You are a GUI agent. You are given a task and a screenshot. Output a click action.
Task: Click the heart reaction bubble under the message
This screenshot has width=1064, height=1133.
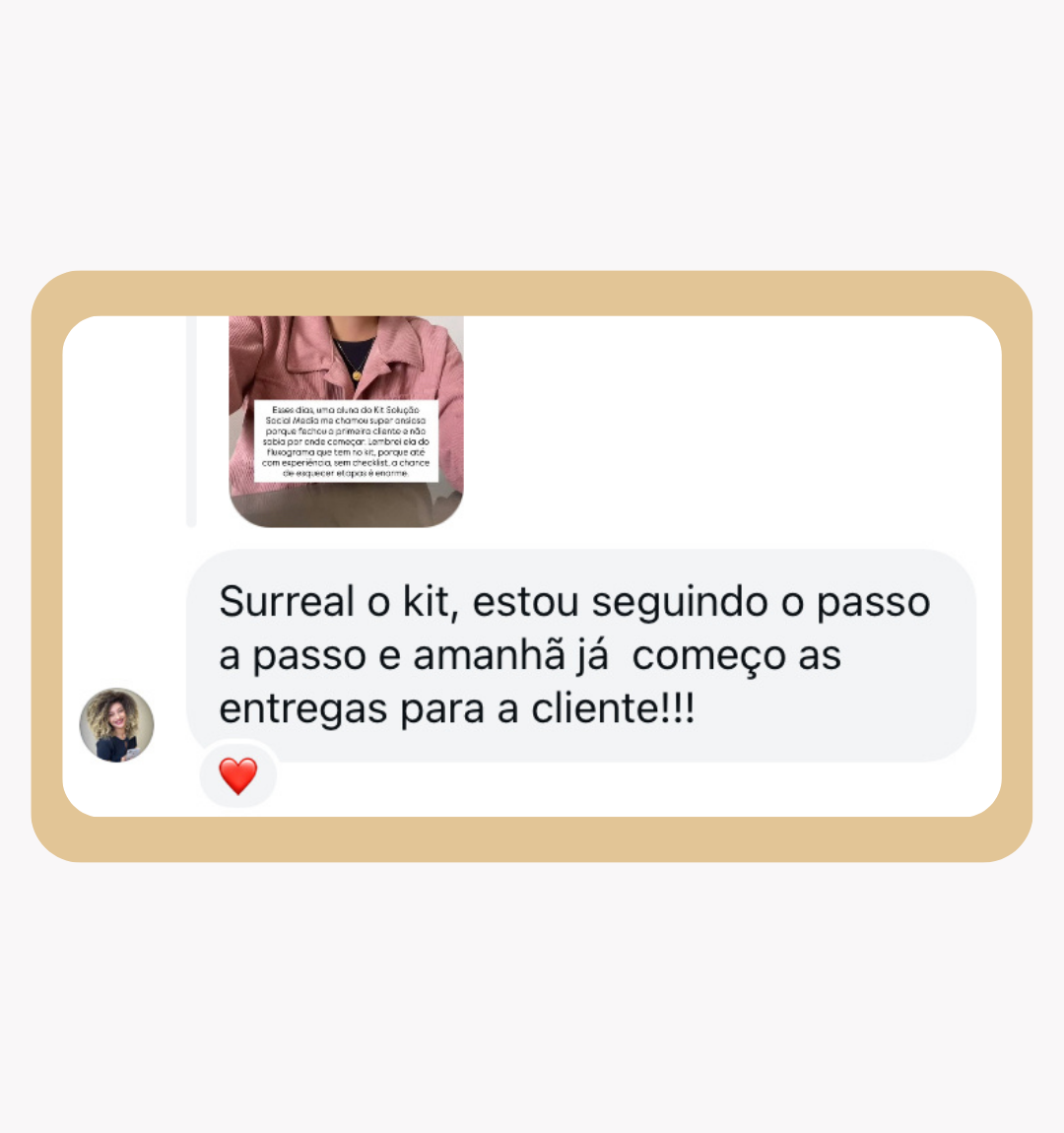point(237,775)
